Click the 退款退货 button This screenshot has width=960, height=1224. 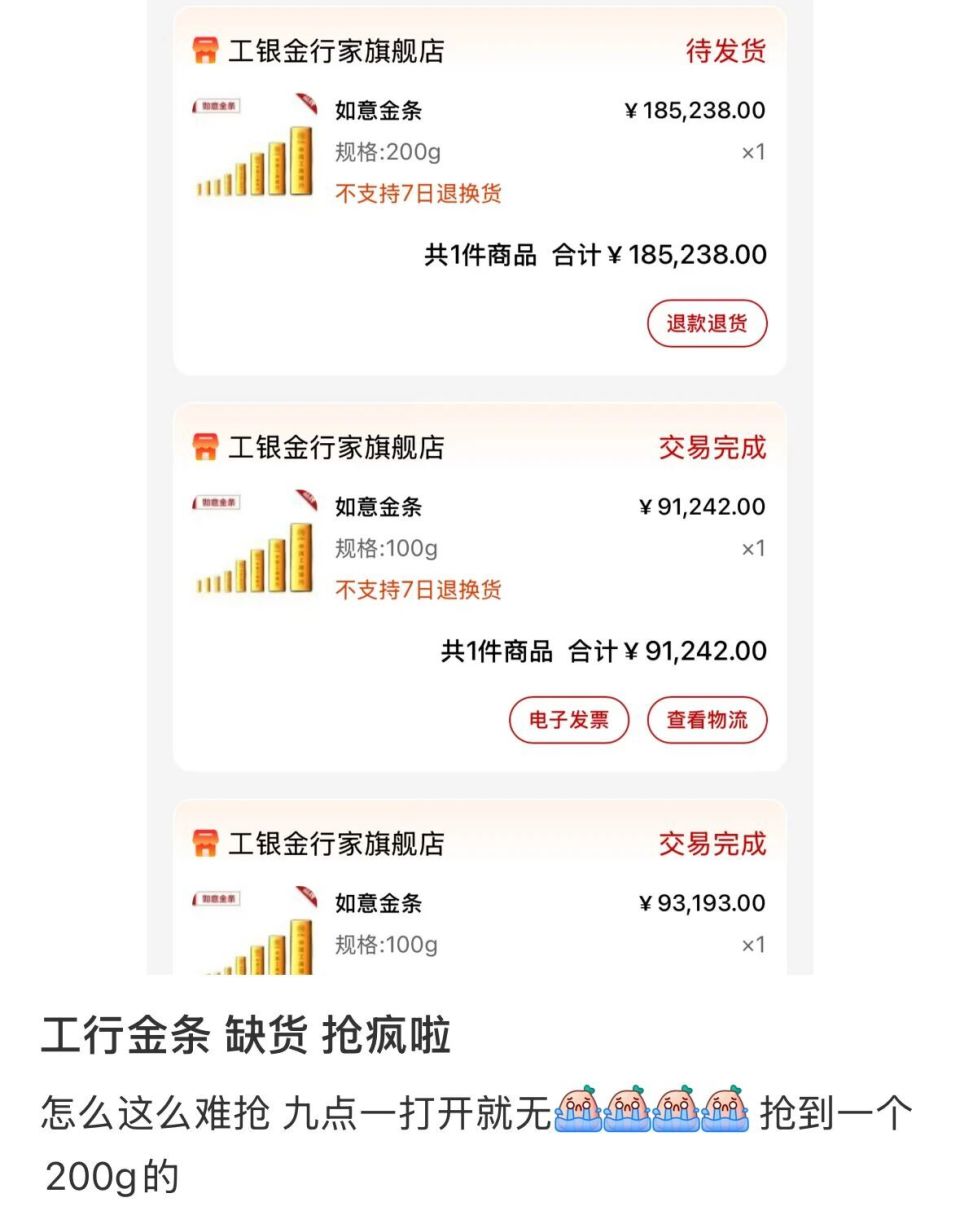(707, 323)
